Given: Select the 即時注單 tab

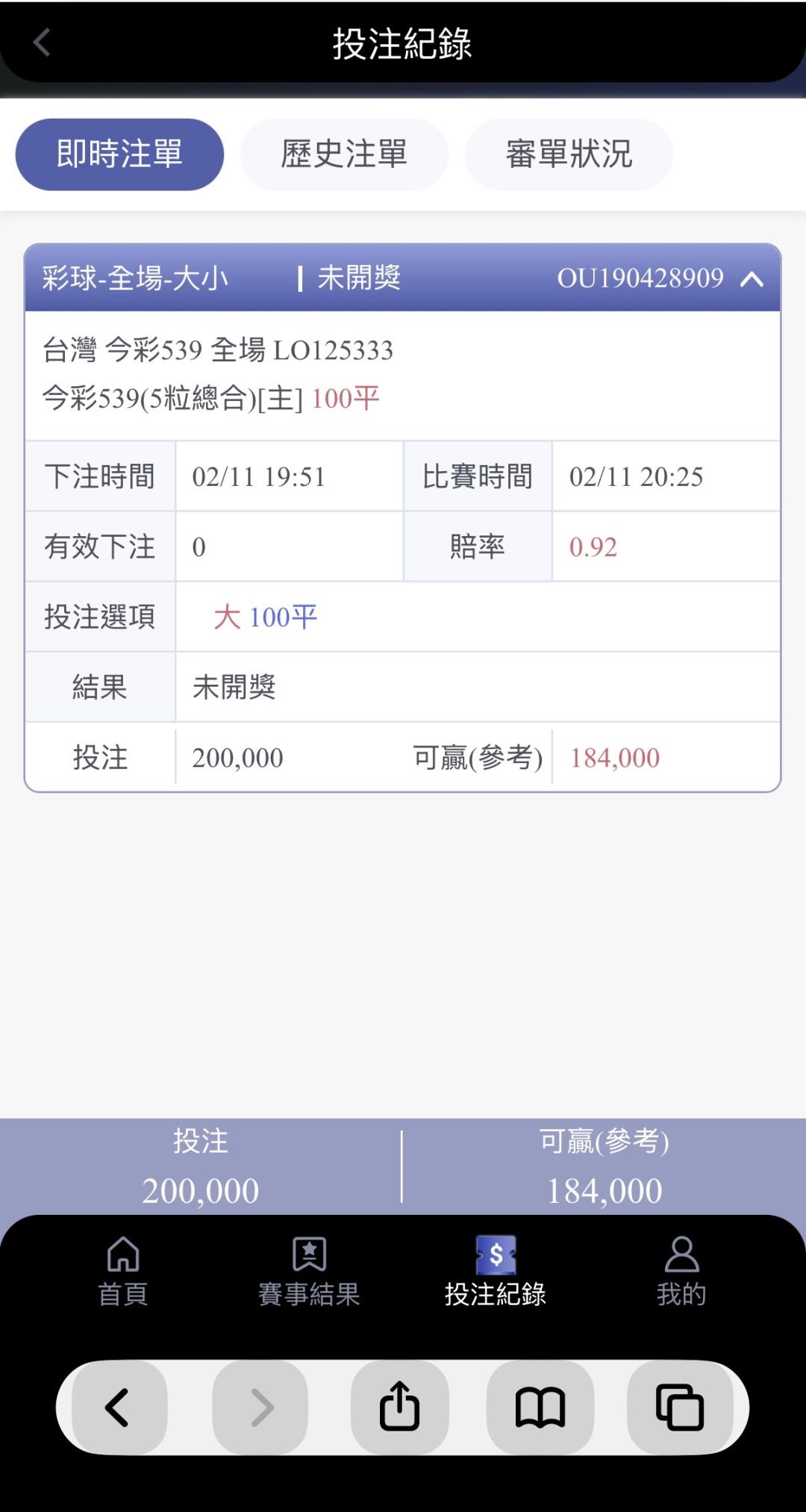Looking at the screenshot, I should tap(119, 155).
